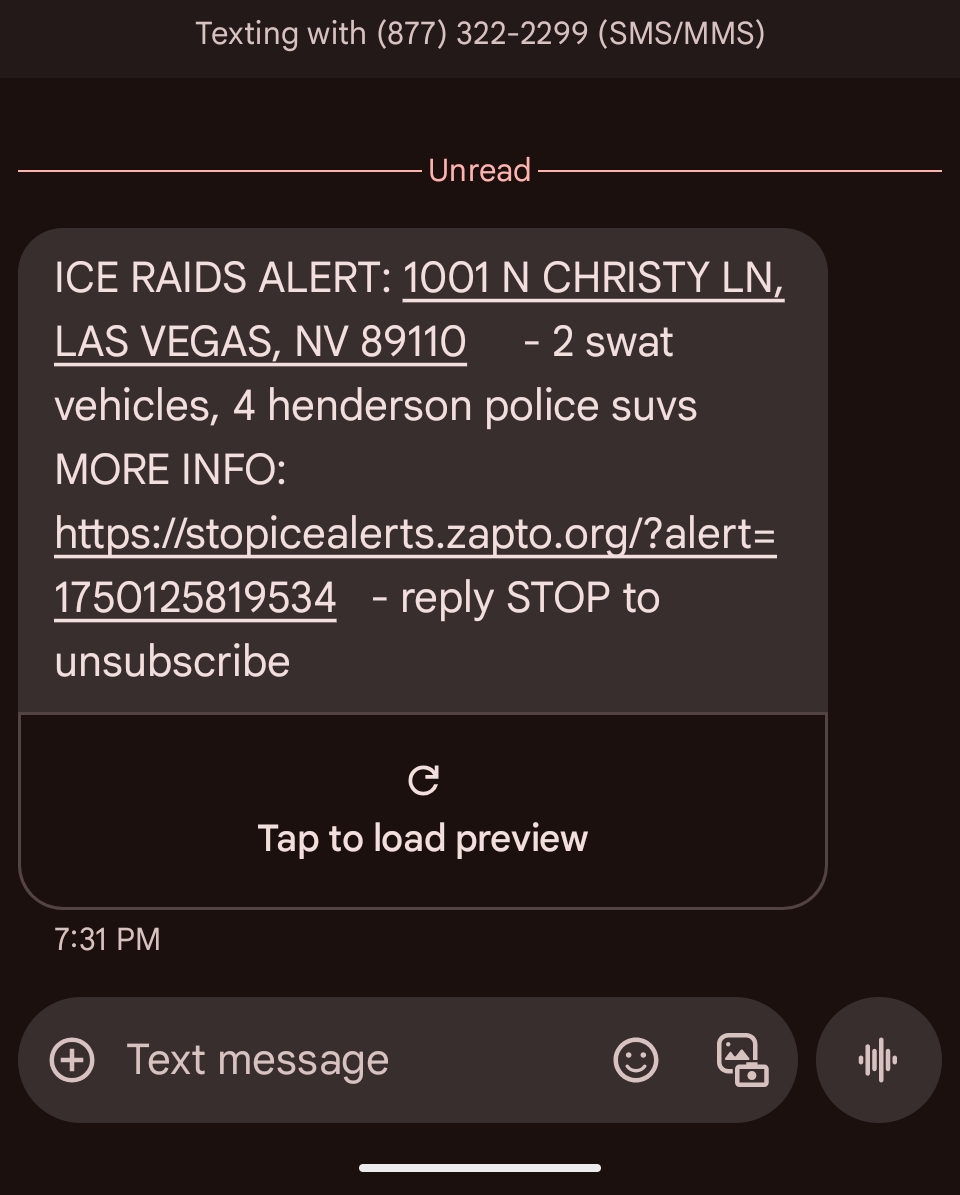The width and height of the screenshot is (960, 1195).
Task: Open the emoji picker
Action: pyautogui.click(x=636, y=1060)
